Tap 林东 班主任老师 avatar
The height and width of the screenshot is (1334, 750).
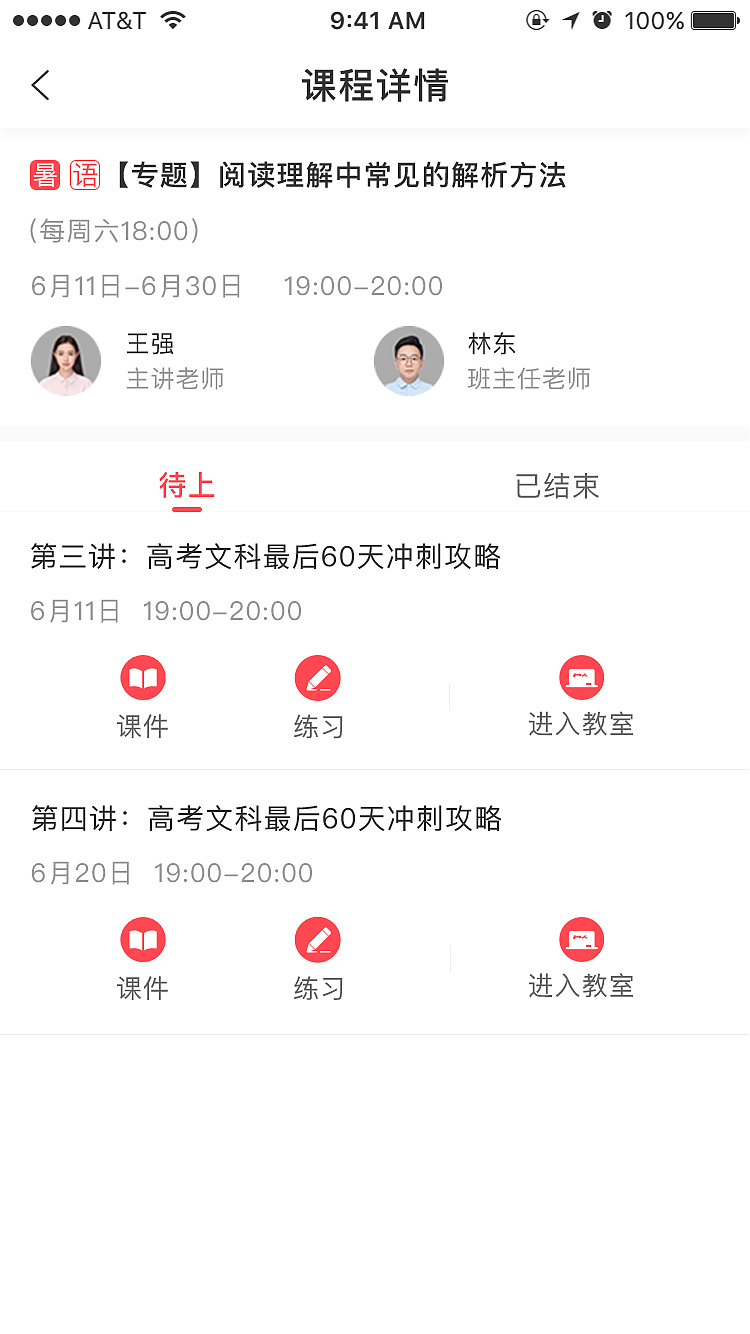(409, 360)
